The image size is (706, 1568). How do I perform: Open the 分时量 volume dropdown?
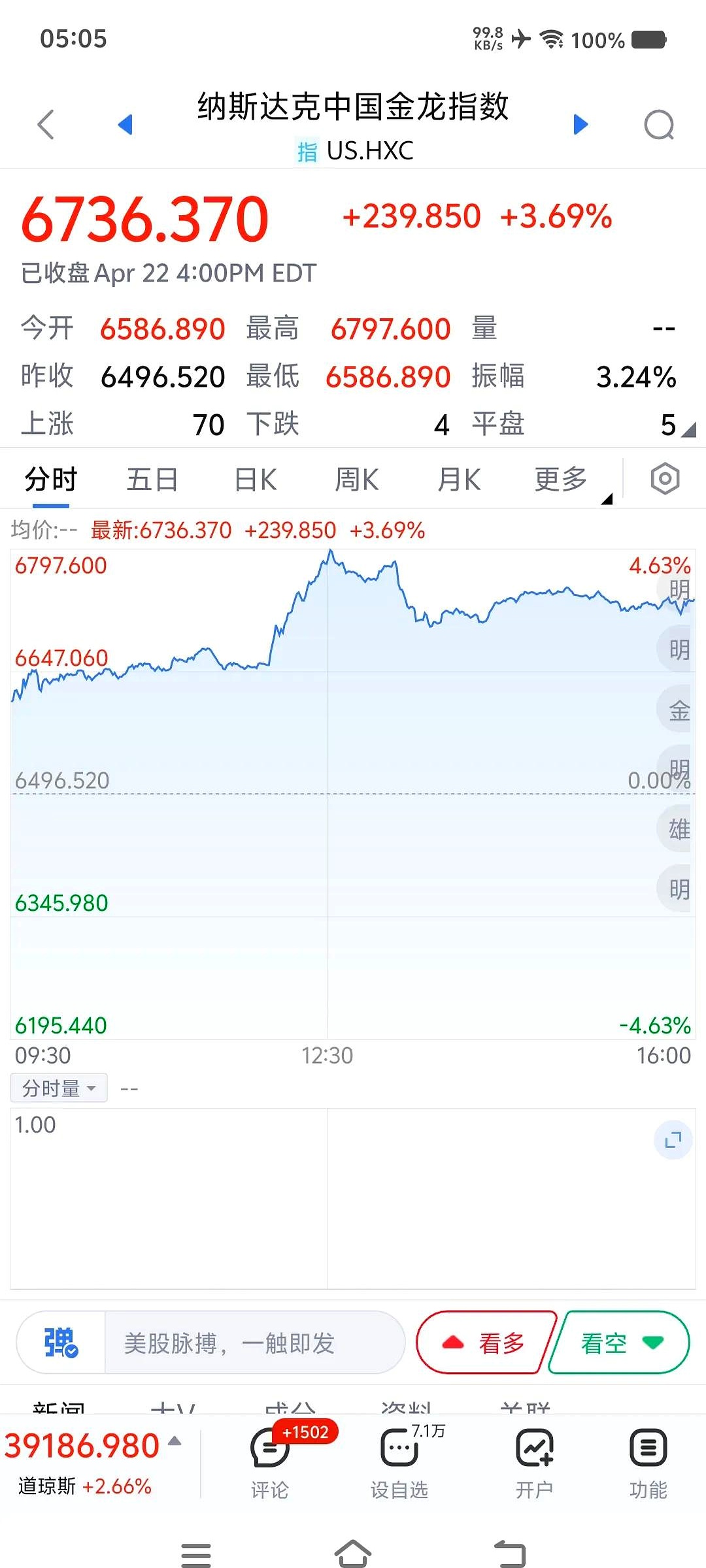point(58,1088)
